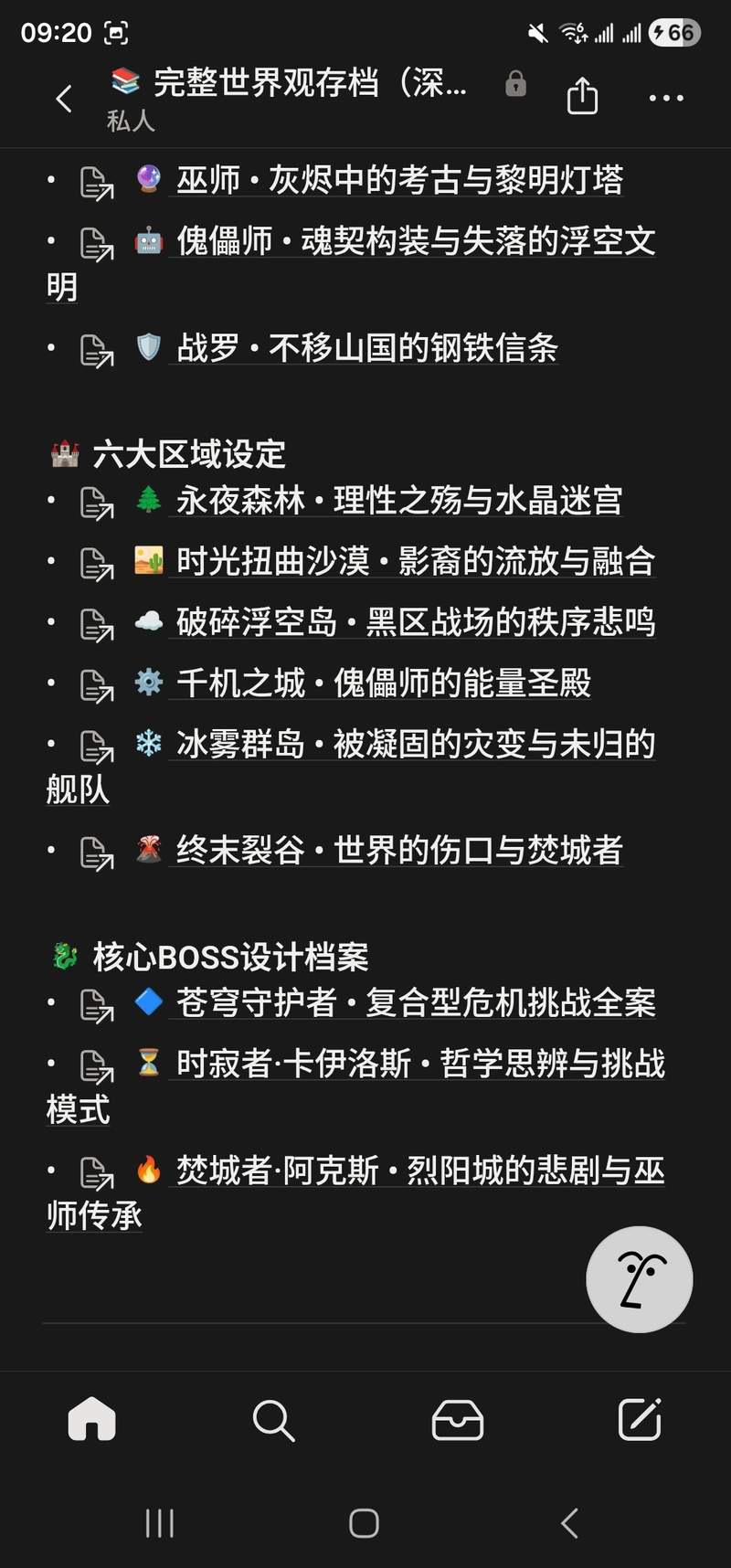This screenshot has width=731, height=1568.
Task: Open 傀儡师·魂契构装与失落的浮空文明 link
Action: [416, 241]
